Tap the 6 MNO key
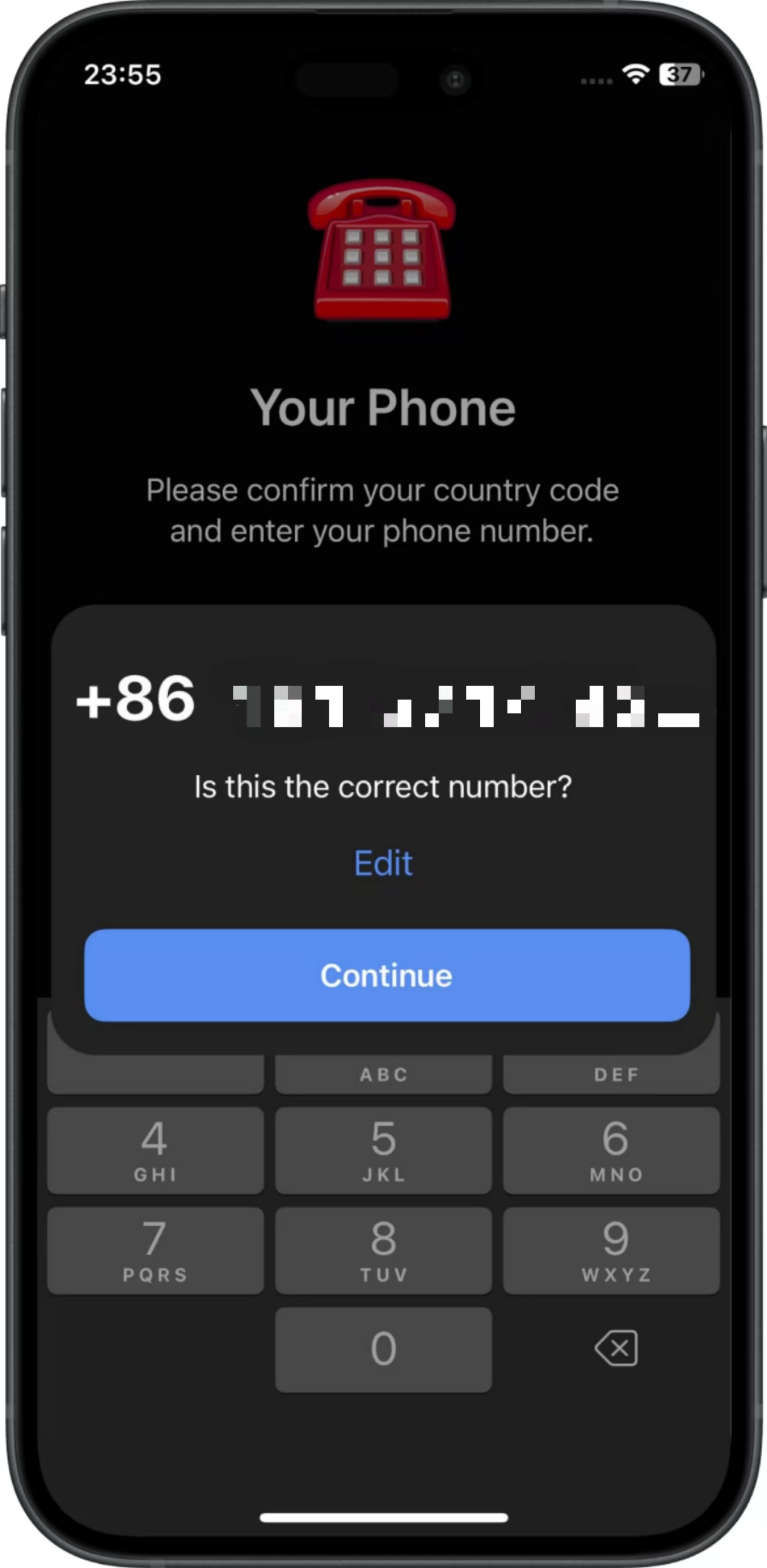This screenshot has width=767, height=1568. (x=612, y=1149)
